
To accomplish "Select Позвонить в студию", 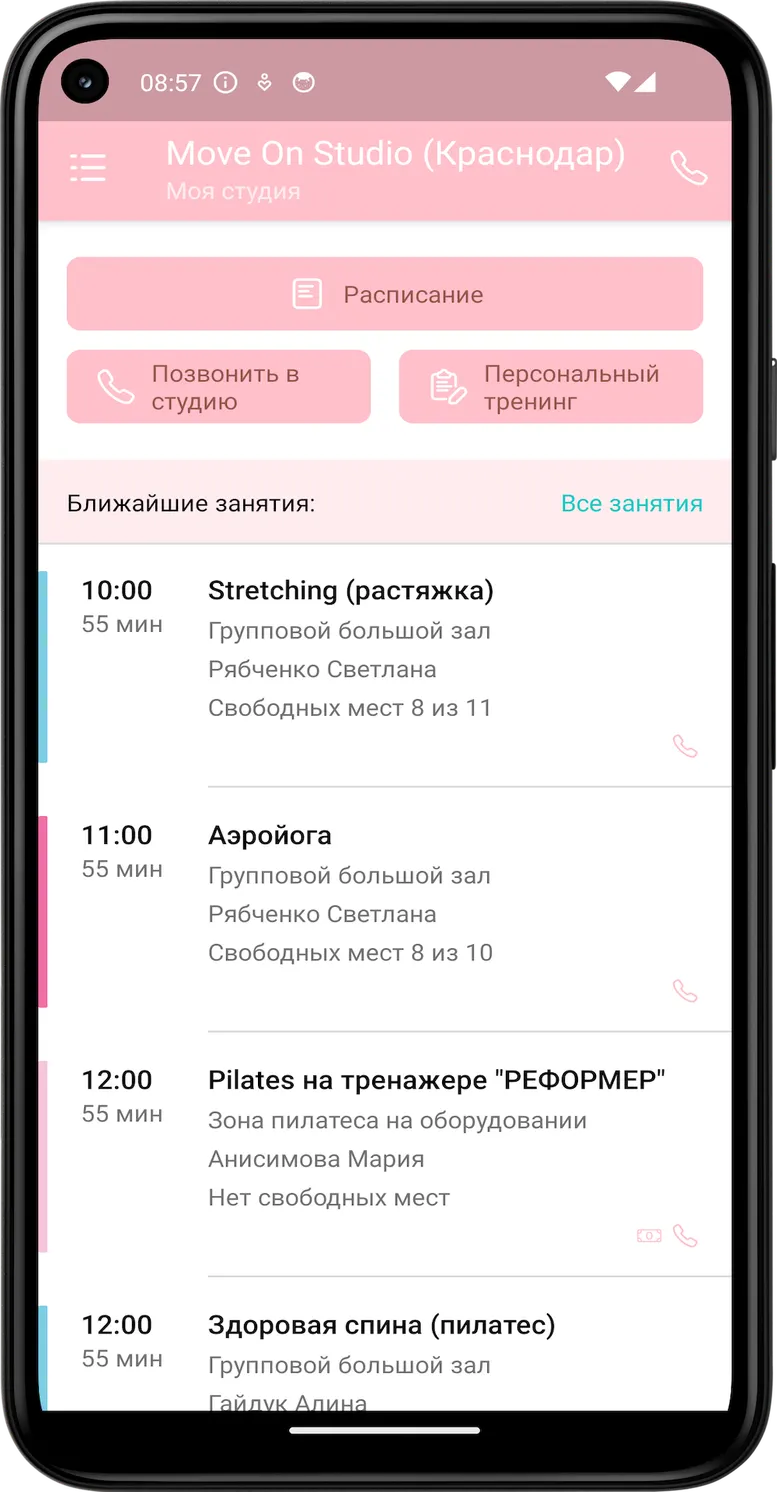I will click(219, 387).
